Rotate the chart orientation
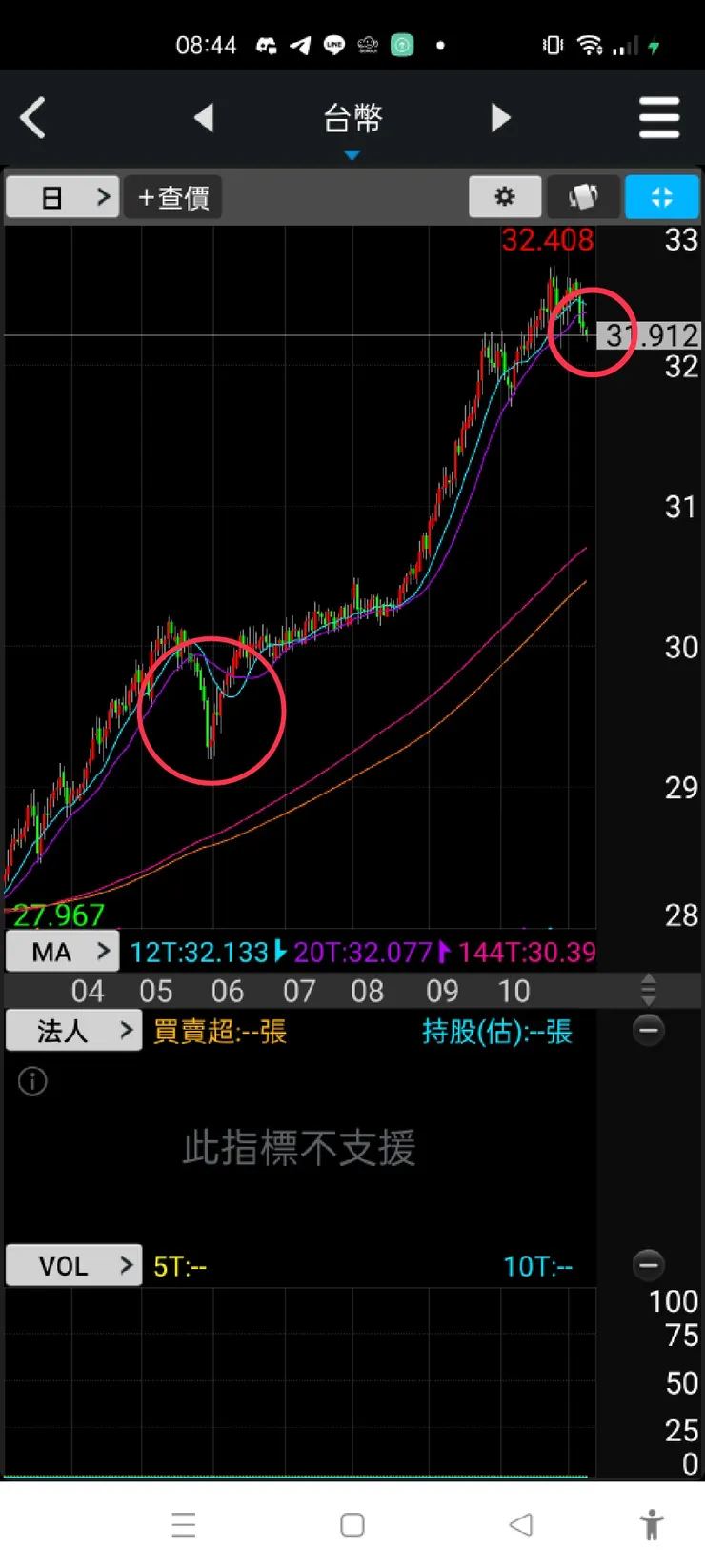The width and height of the screenshot is (705, 1568). [583, 197]
